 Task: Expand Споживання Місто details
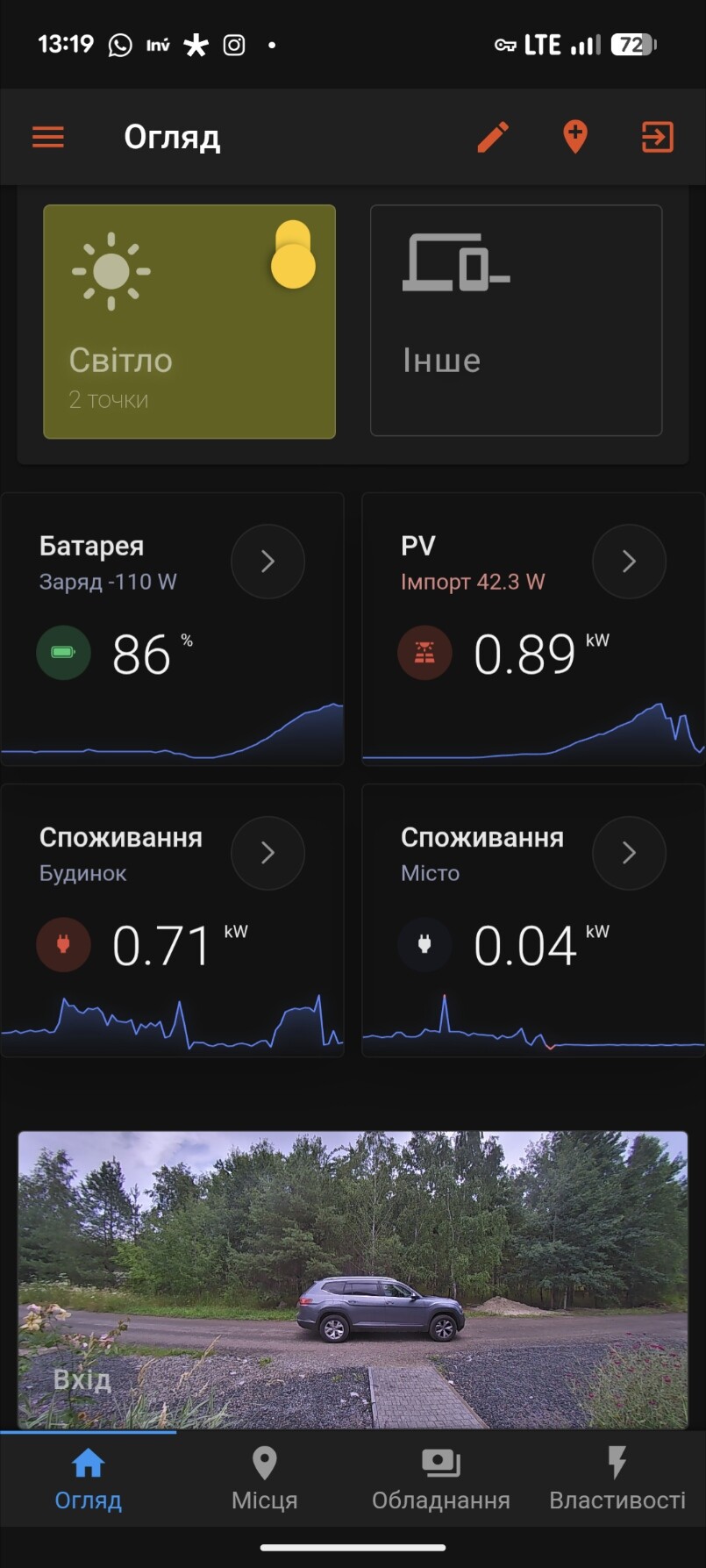click(629, 853)
